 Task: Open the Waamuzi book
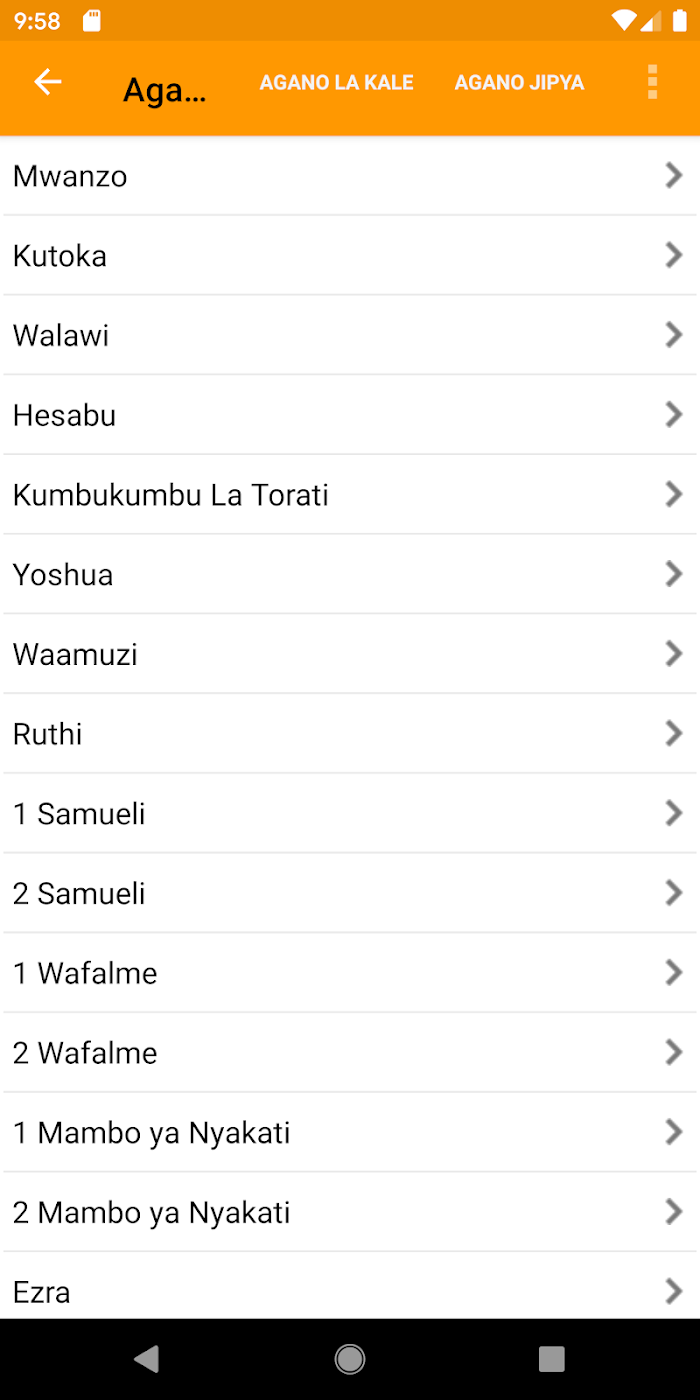point(350,654)
